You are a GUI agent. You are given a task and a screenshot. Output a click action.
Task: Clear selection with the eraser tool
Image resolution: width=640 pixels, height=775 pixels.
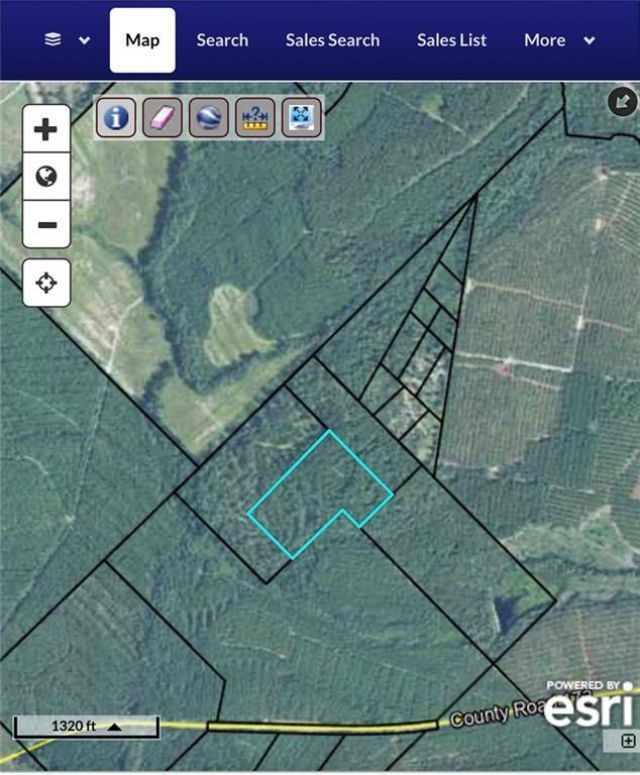(x=163, y=118)
